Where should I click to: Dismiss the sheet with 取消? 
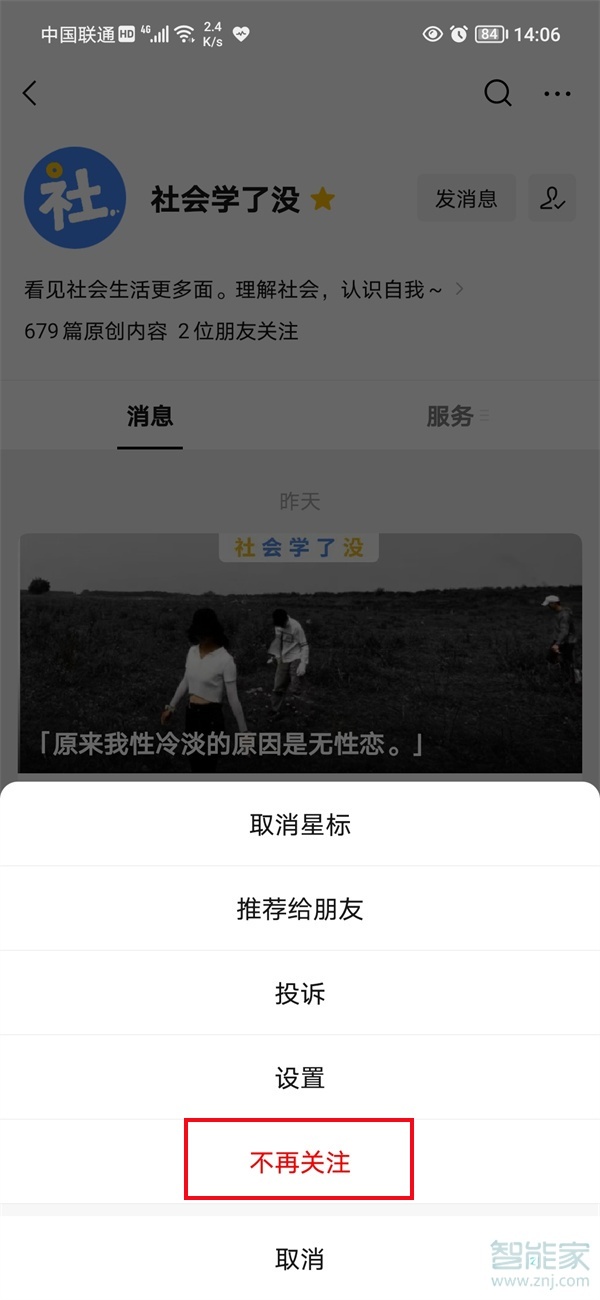(x=300, y=1258)
